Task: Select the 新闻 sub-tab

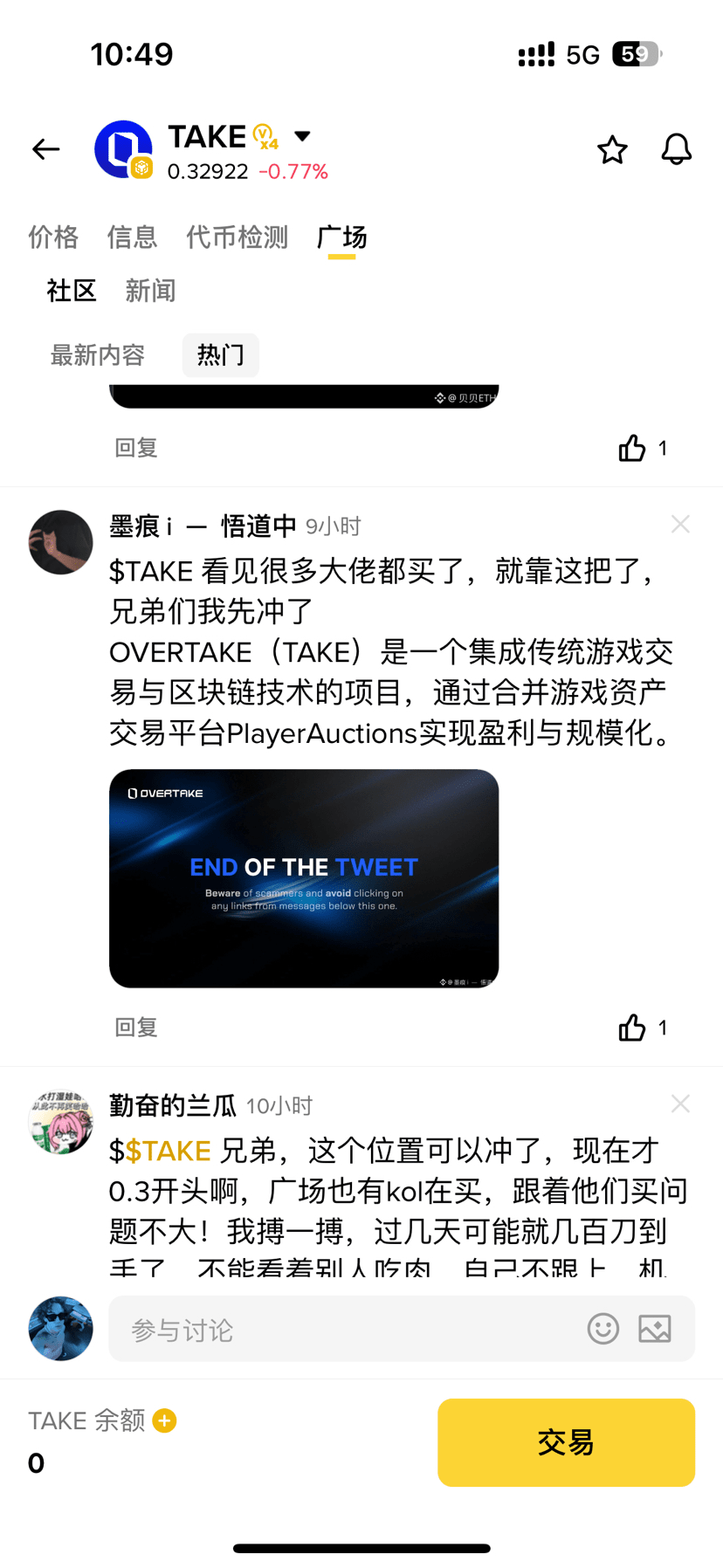Action: tap(150, 291)
